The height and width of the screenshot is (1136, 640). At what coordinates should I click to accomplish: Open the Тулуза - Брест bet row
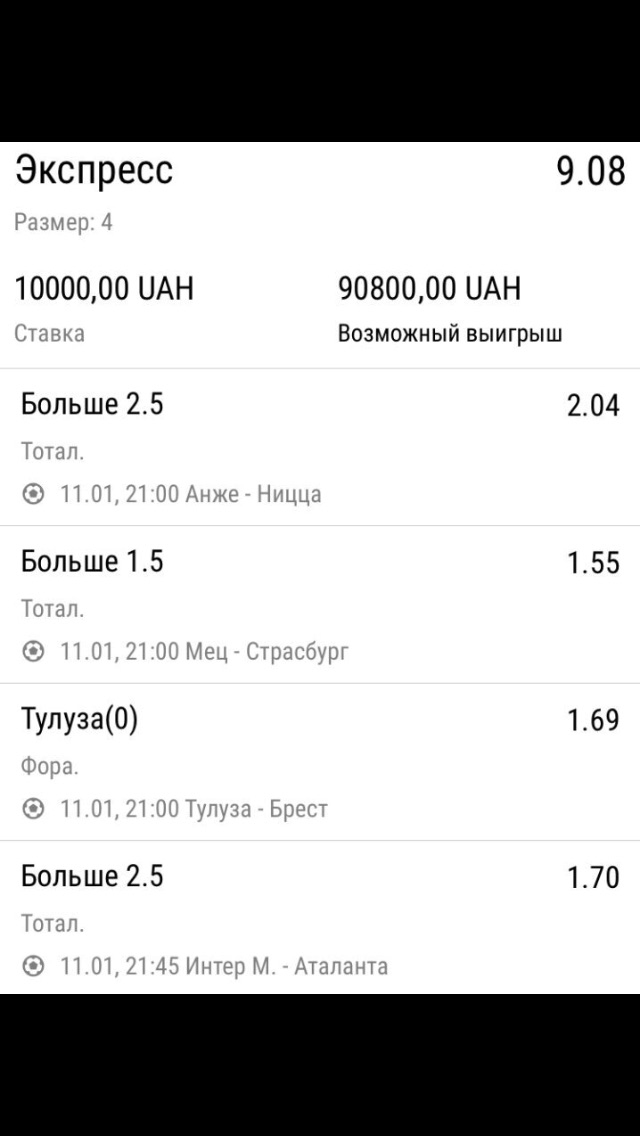coord(320,761)
